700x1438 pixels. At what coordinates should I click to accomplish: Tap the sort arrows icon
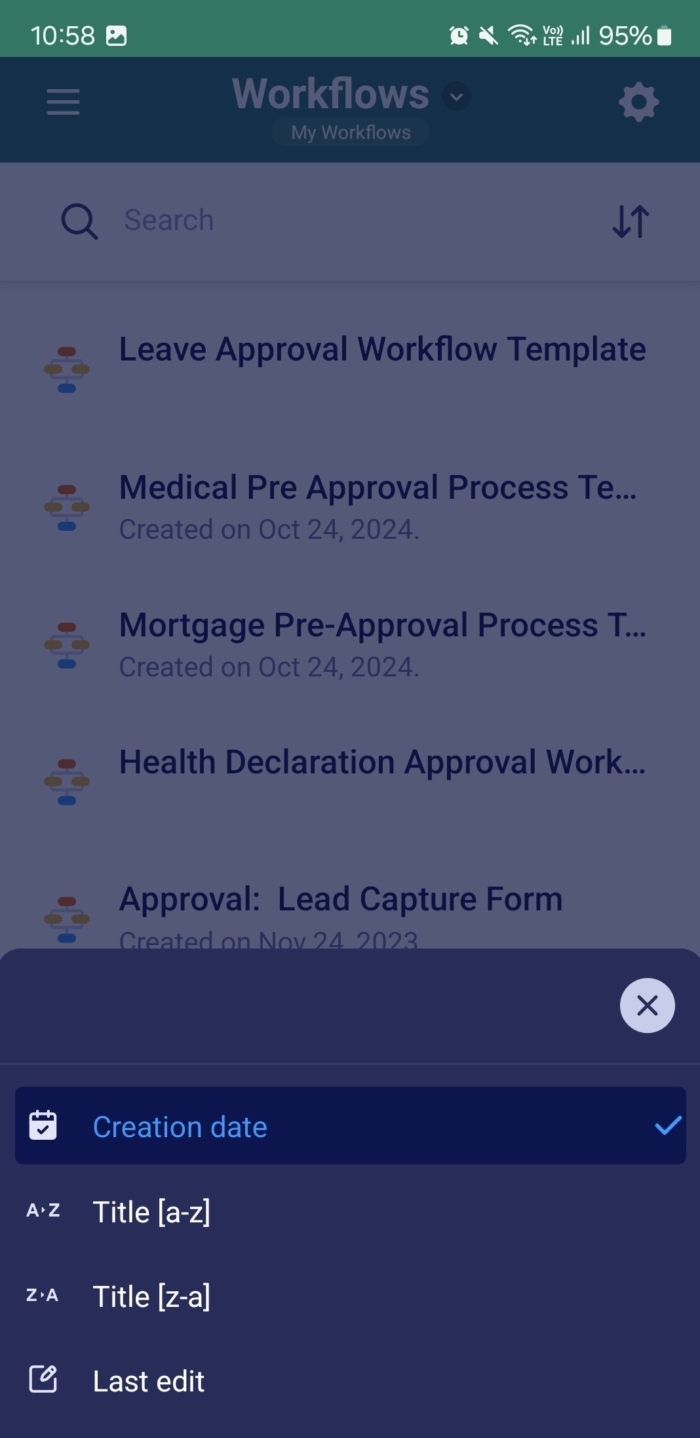(x=631, y=221)
